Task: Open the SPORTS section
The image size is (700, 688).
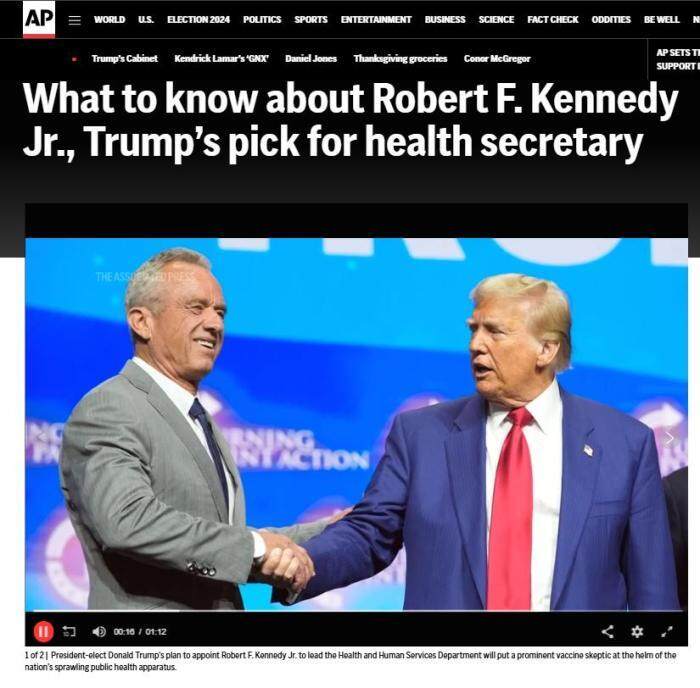Action: pyautogui.click(x=311, y=20)
